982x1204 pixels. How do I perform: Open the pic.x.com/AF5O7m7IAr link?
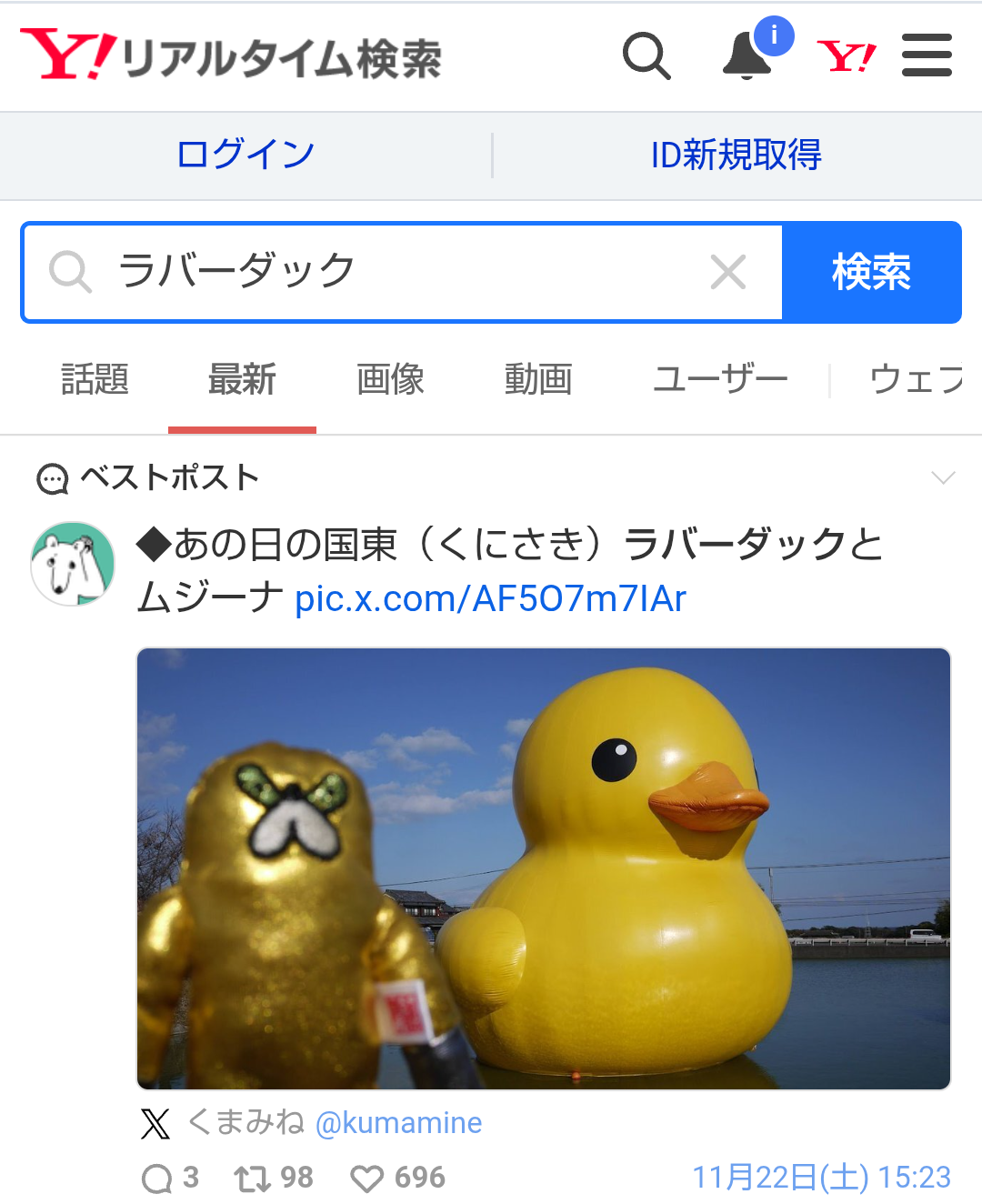click(x=490, y=598)
